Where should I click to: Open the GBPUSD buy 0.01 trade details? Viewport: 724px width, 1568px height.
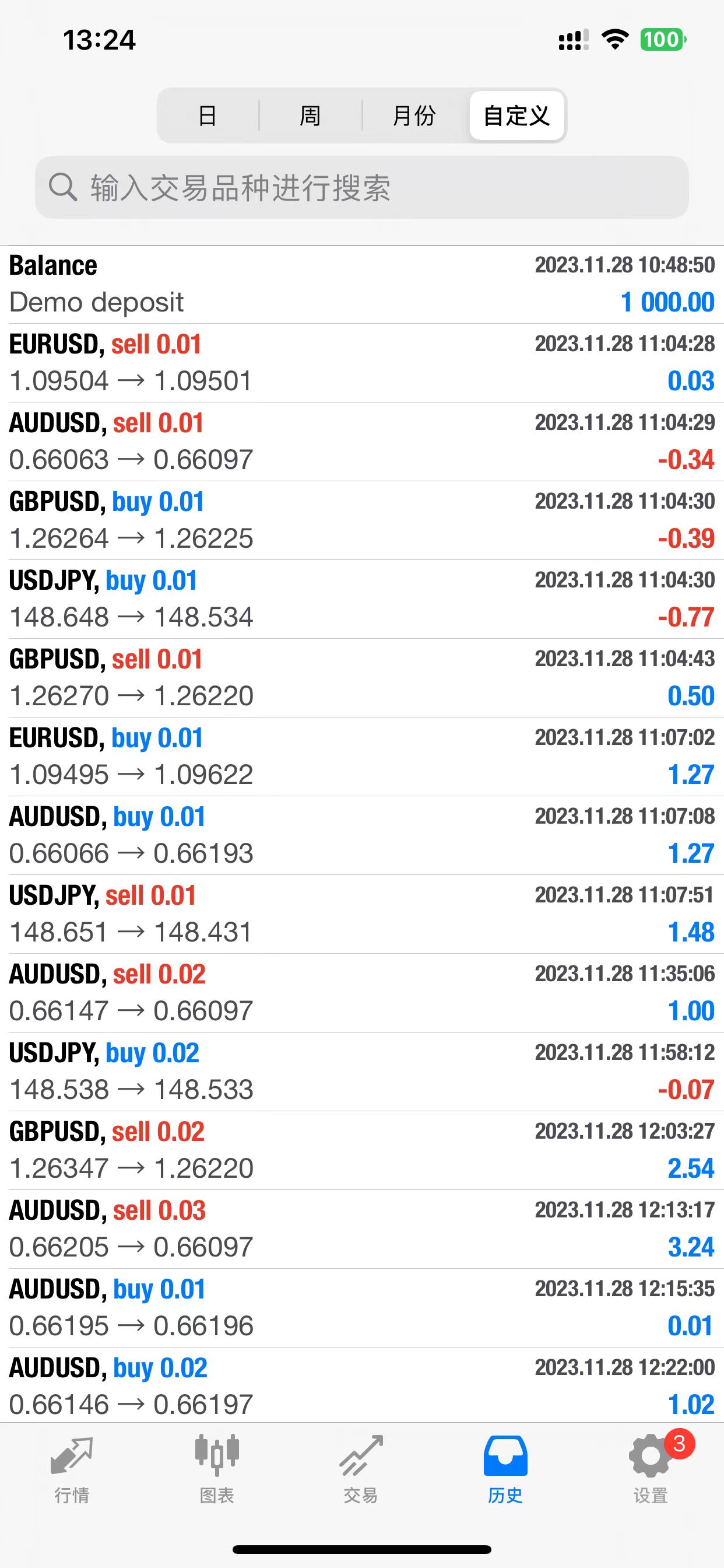point(361,520)
